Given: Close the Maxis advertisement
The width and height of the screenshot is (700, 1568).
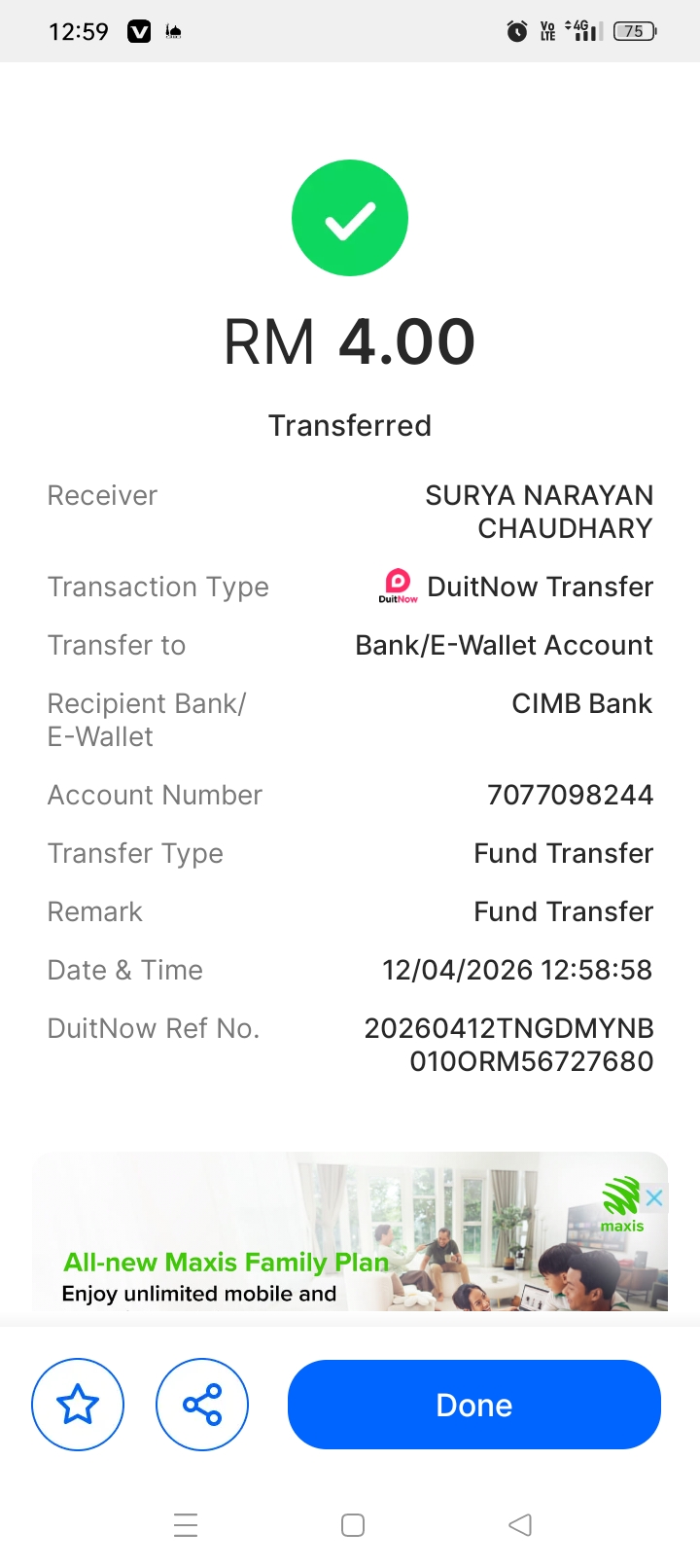Looking at the screenshot, I should click(x=654, y=1198).
